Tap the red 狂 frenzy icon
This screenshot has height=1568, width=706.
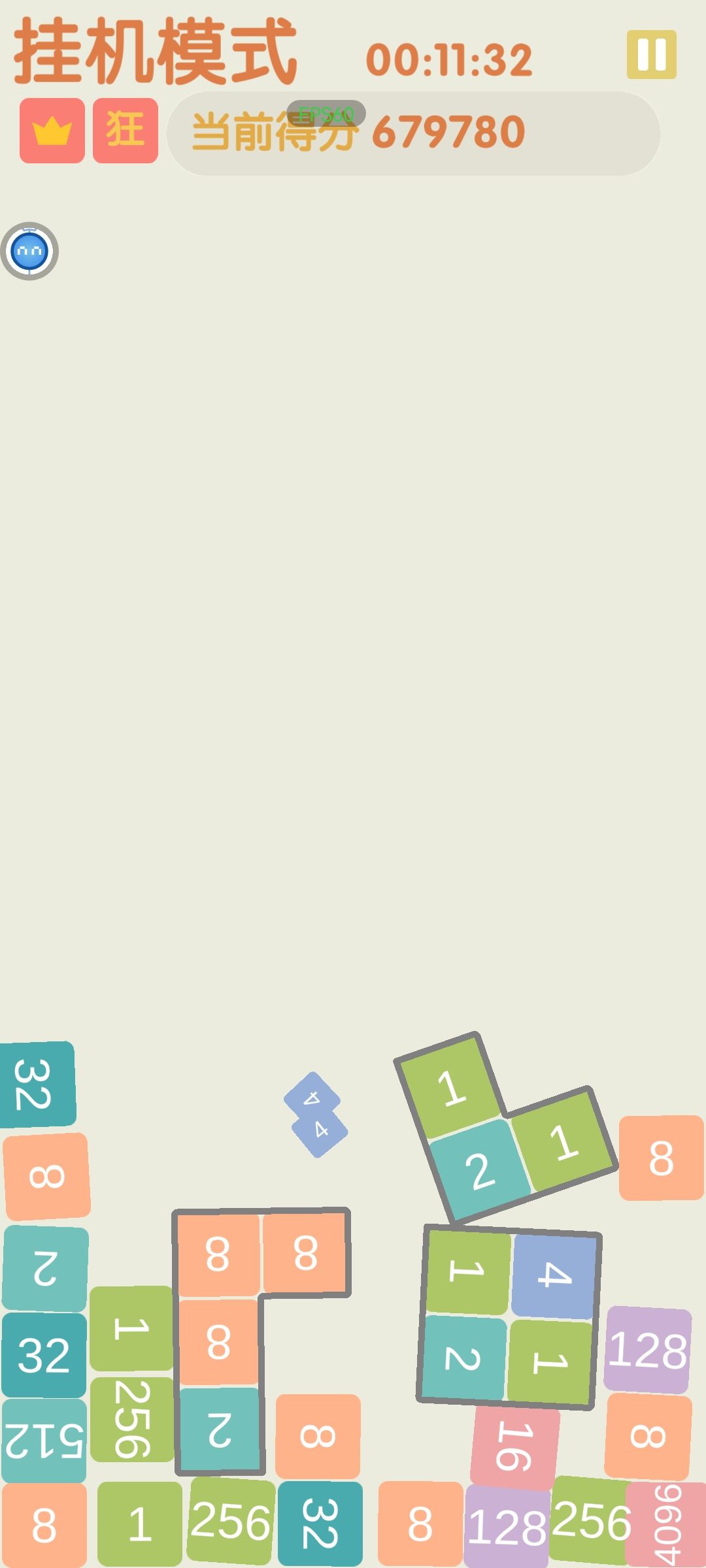[126, 129]
